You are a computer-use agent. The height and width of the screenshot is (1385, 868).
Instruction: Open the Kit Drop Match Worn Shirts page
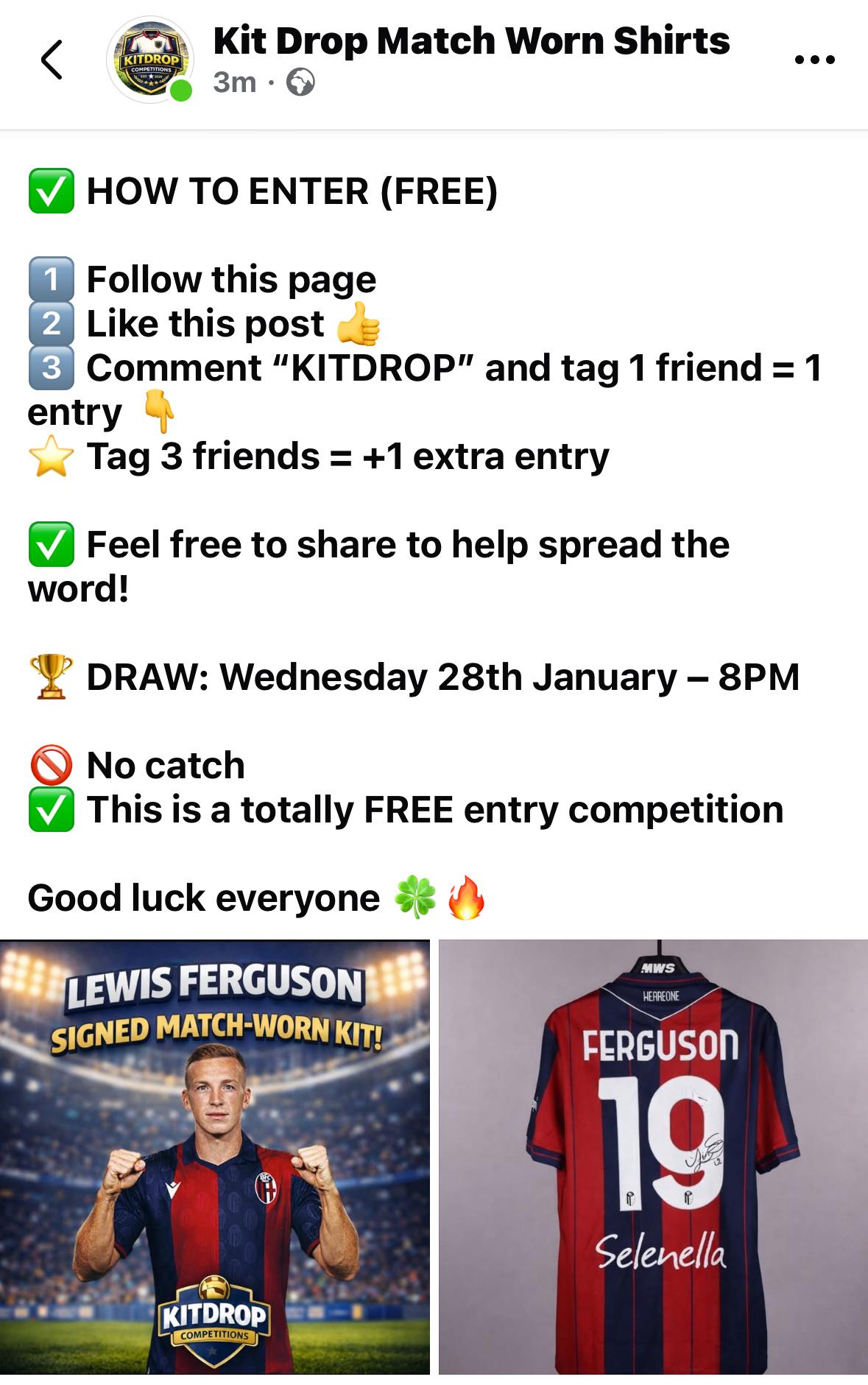(471, 41)
